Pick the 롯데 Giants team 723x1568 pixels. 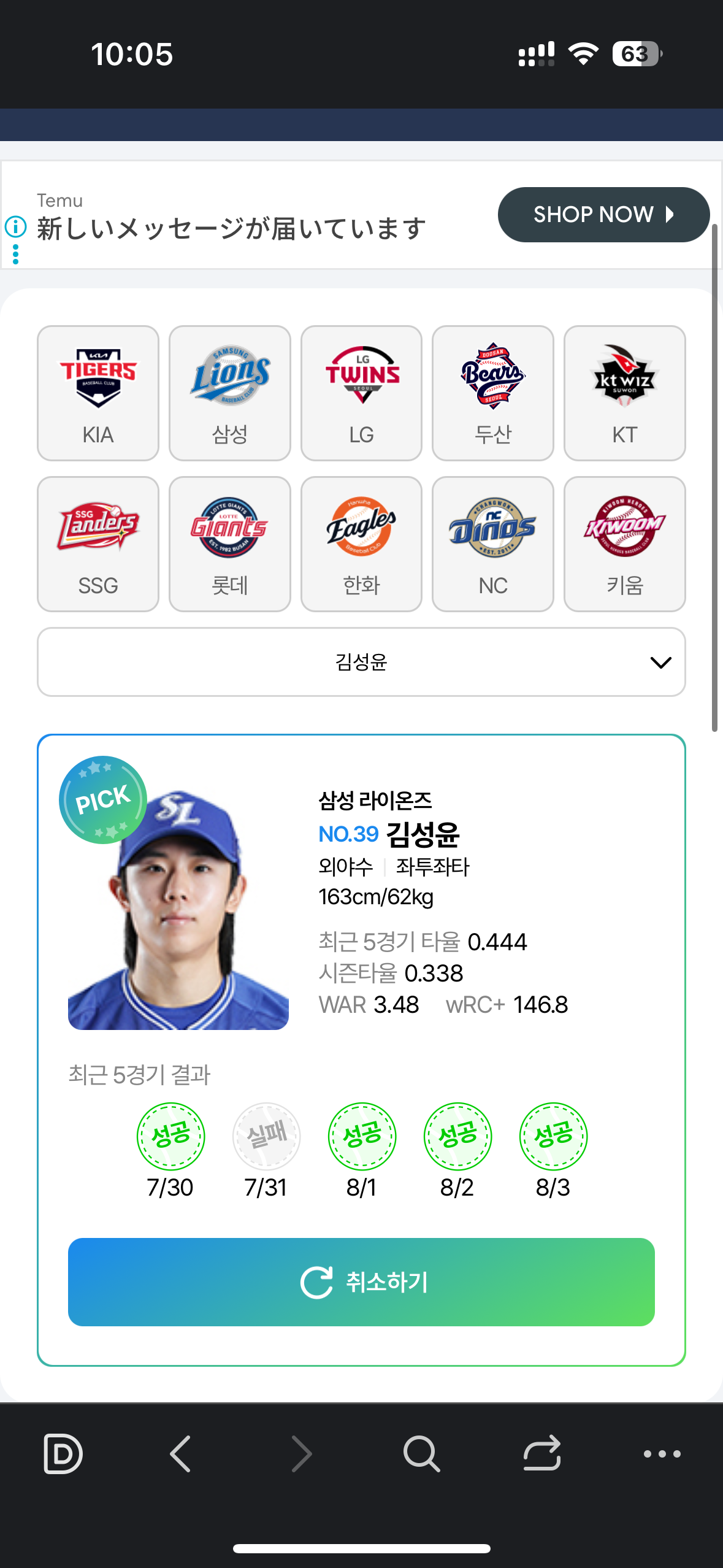point(230,544)
